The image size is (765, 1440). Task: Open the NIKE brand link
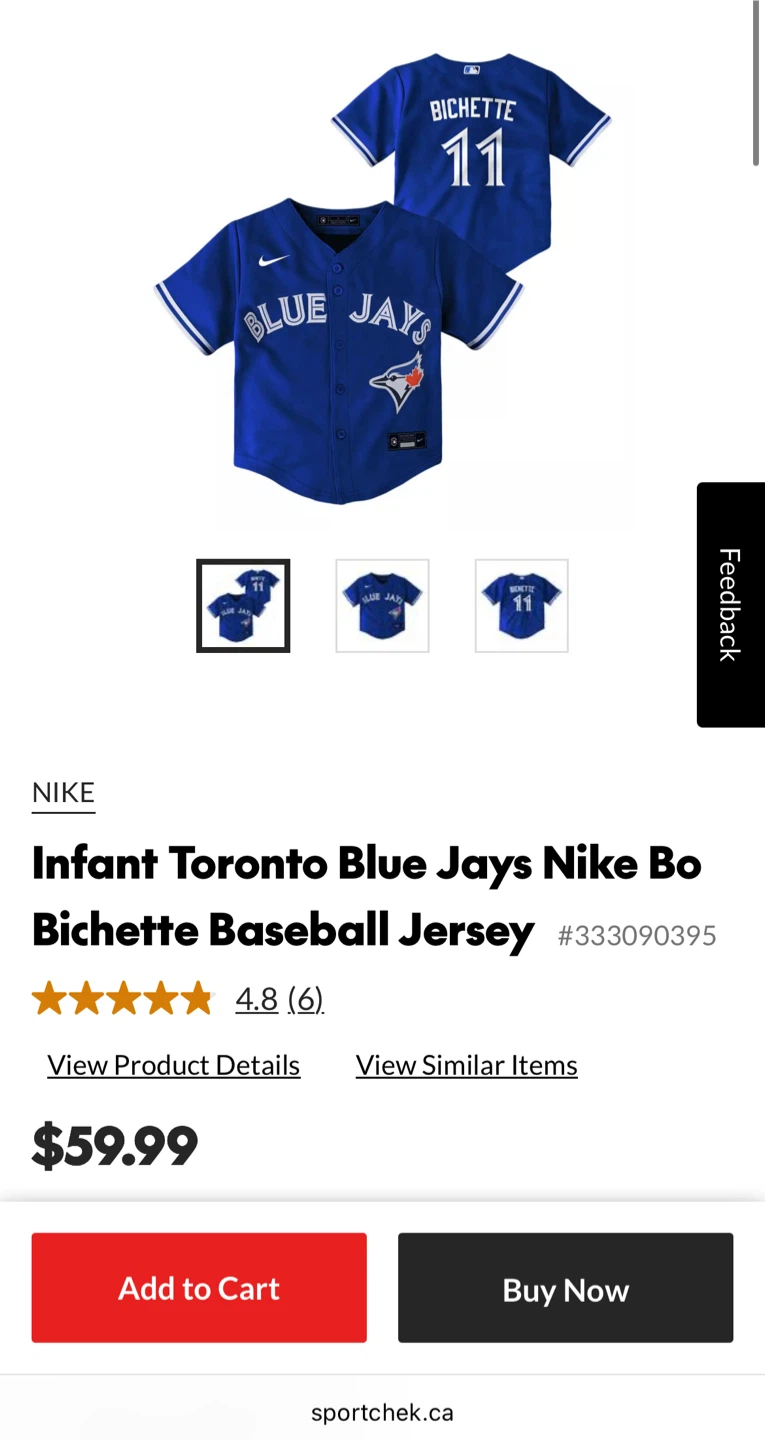tap(63, 793)
